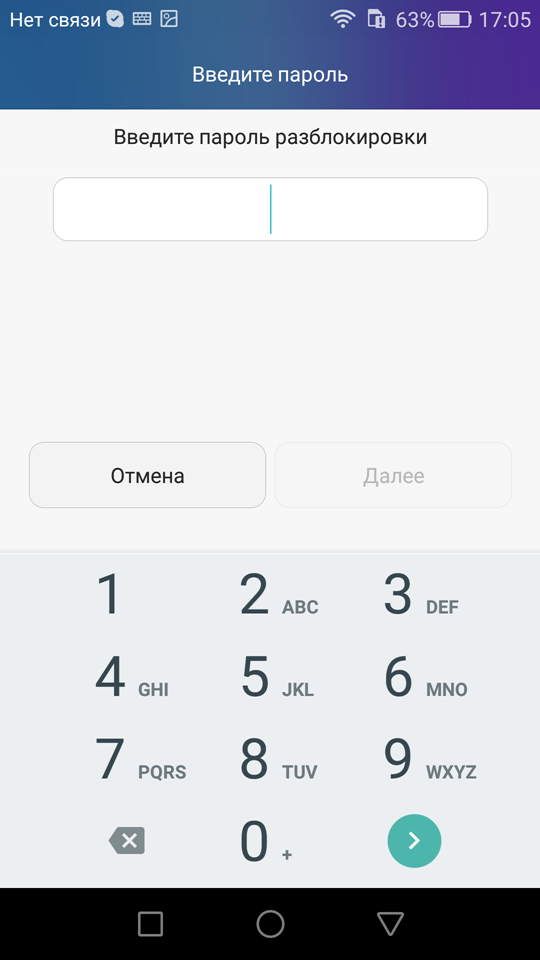Go back using the navigation bar triangle
Screen dimensions: 540x960
(x=390, y=923)
